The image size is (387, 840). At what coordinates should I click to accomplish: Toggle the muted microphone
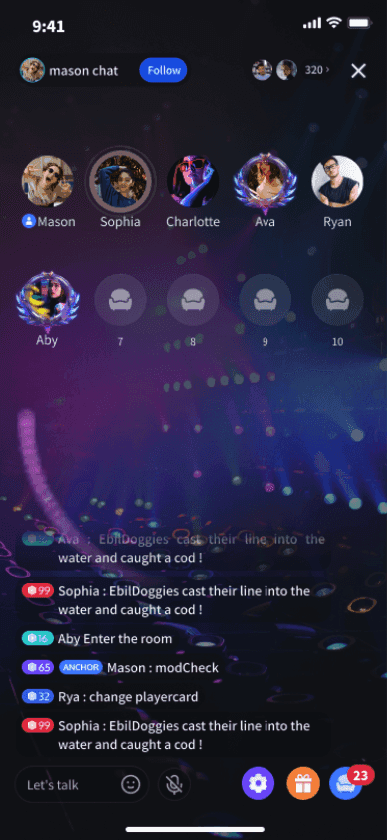[174, 785]
